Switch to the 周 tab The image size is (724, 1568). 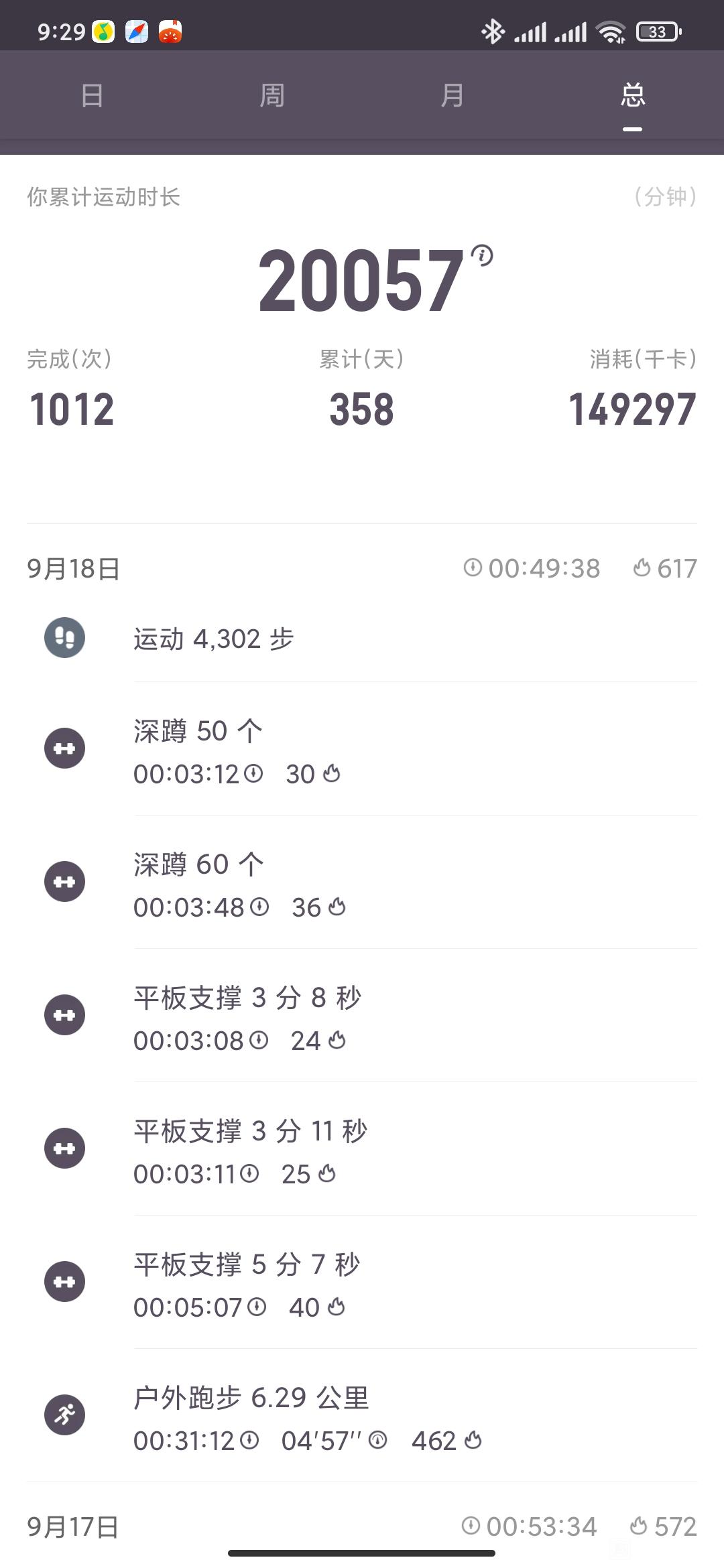pos(272,95)
